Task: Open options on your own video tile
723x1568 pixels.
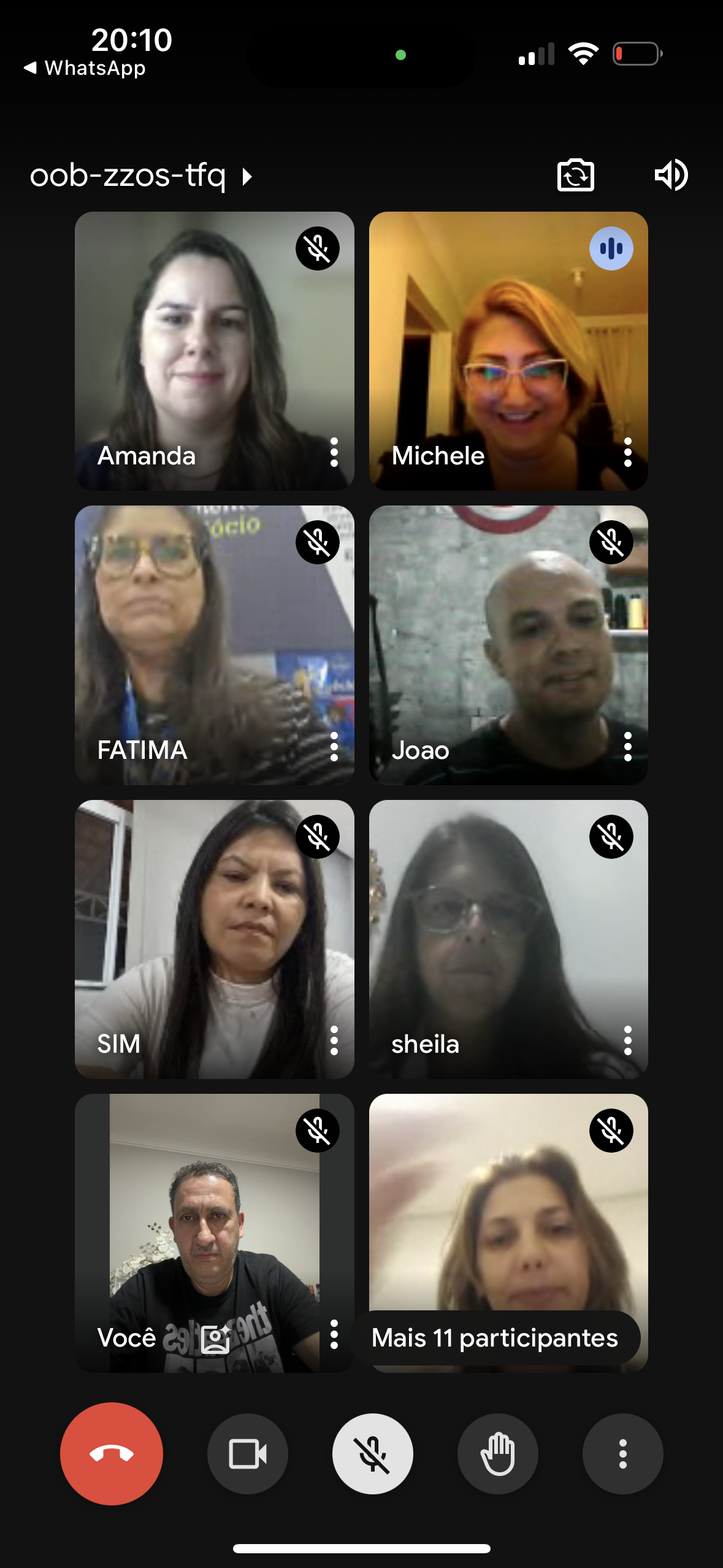Action: click(x=334, y=1334)
